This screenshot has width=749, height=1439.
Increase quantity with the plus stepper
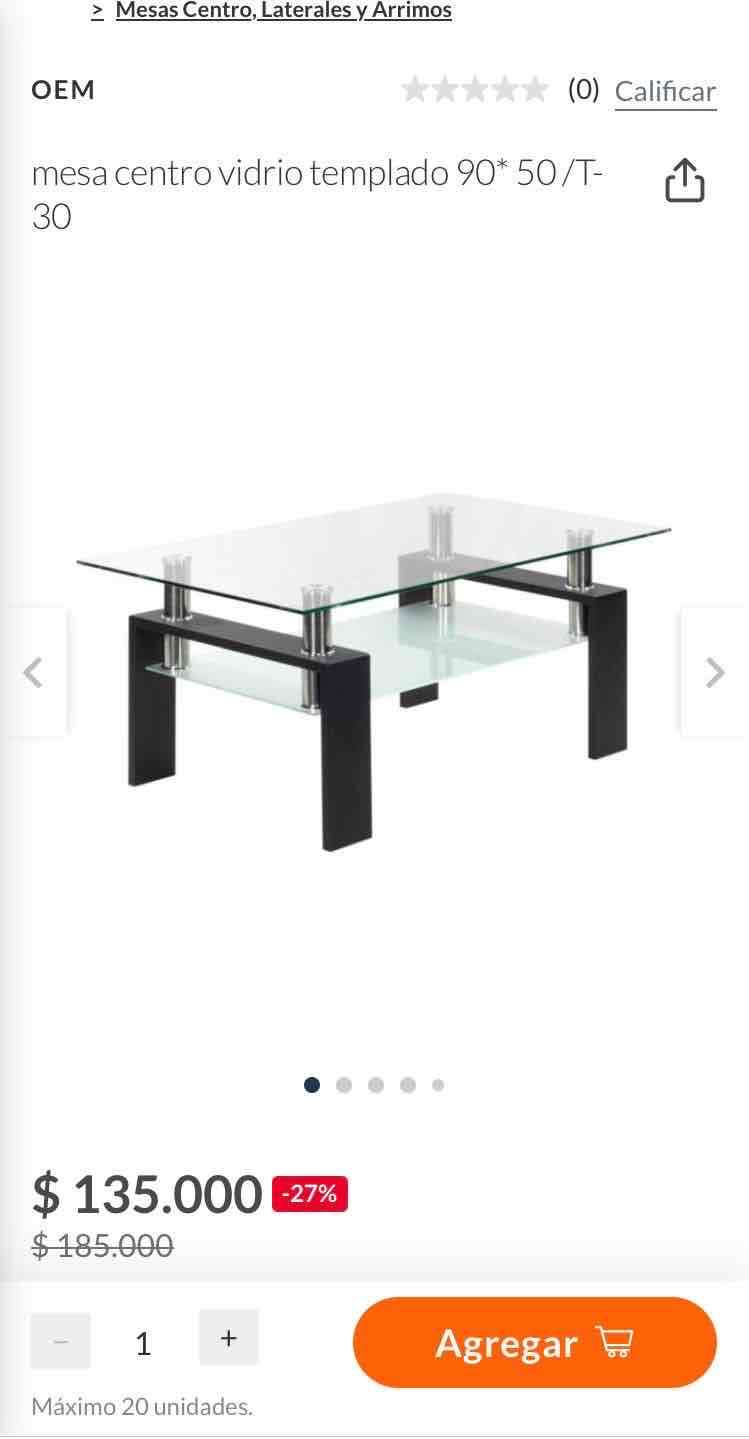pyautogui.click(x=228, y=1337)
